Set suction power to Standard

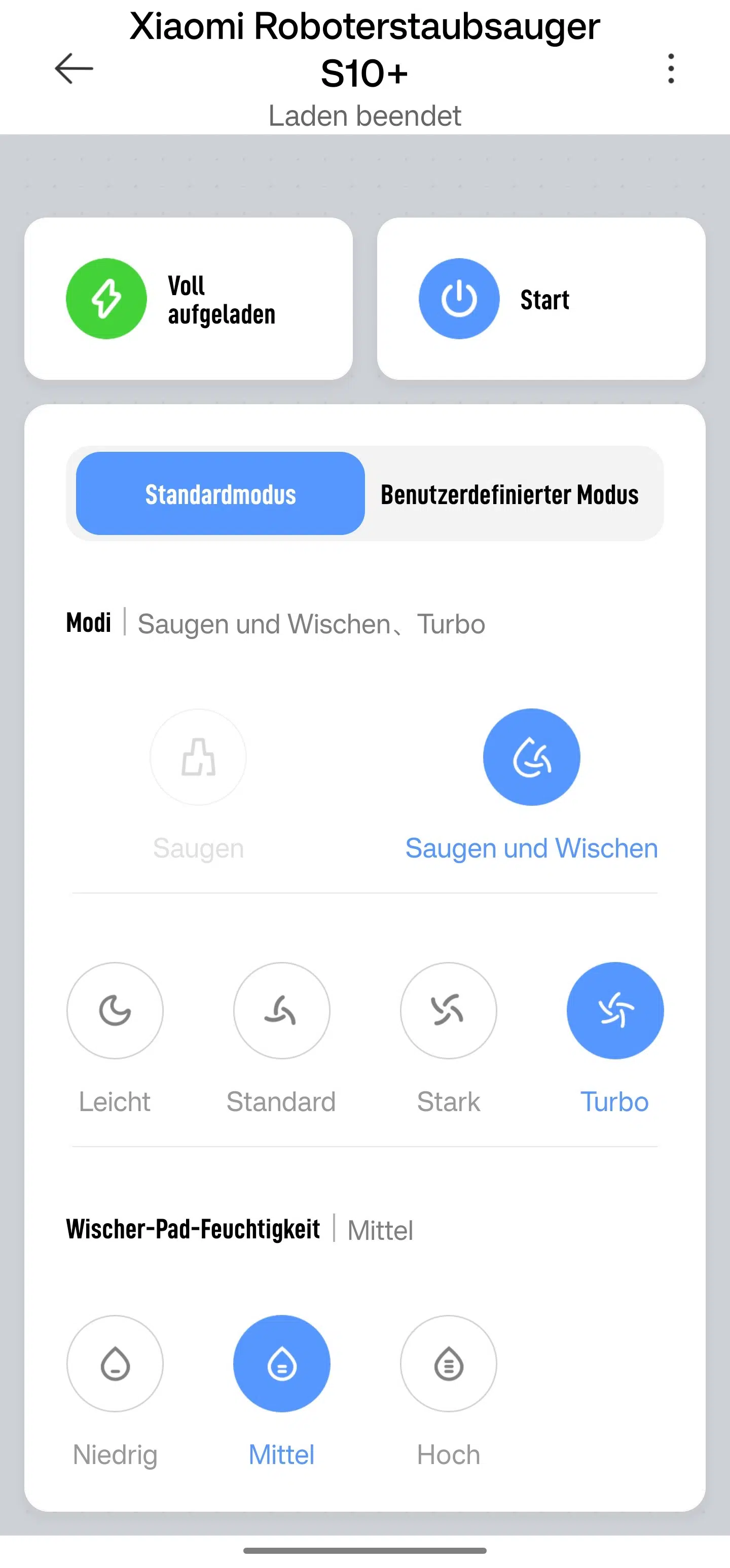pos(282,1011)
